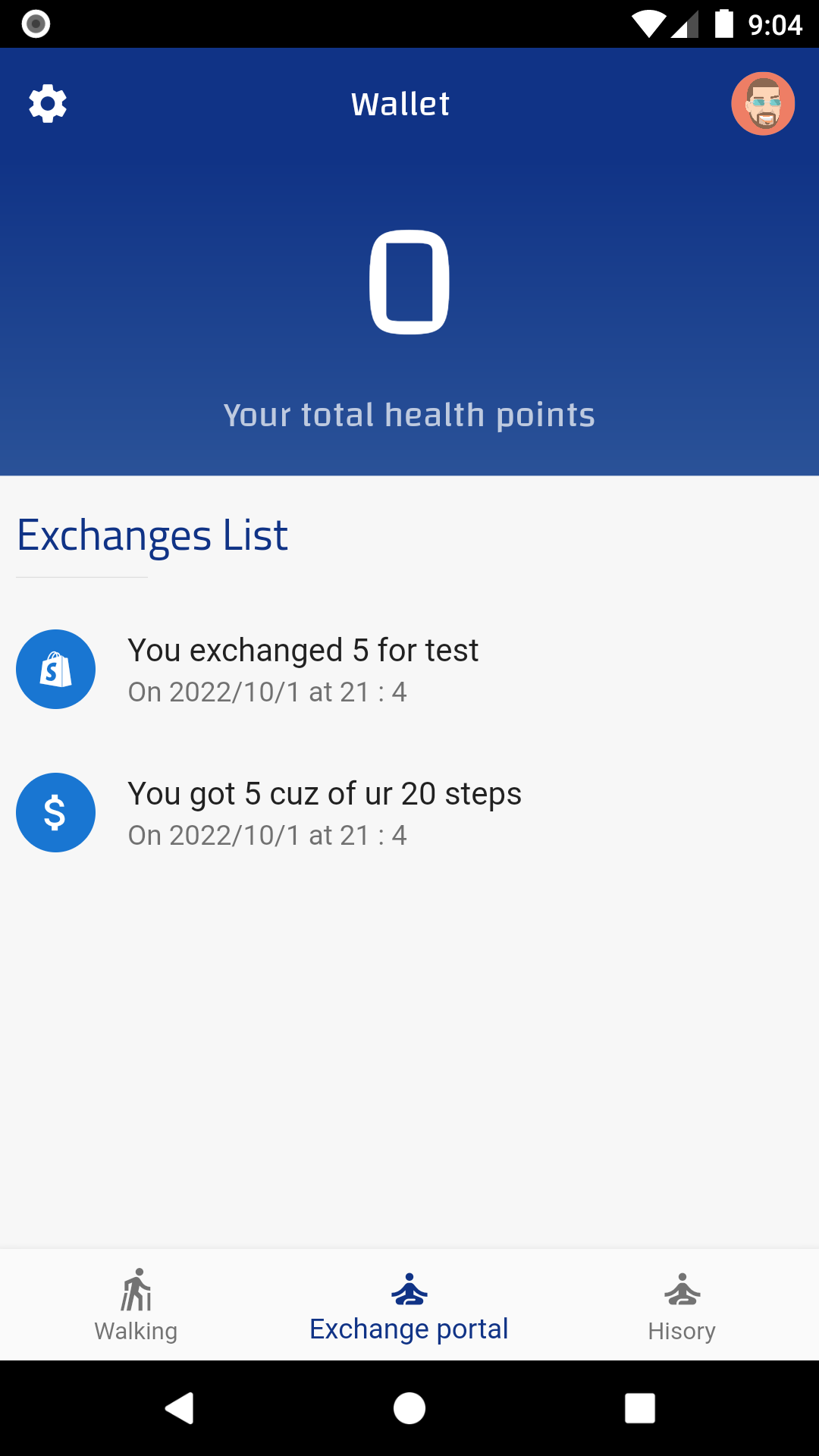Click the Shopify bag exchange icon

[x=55, y=669]
